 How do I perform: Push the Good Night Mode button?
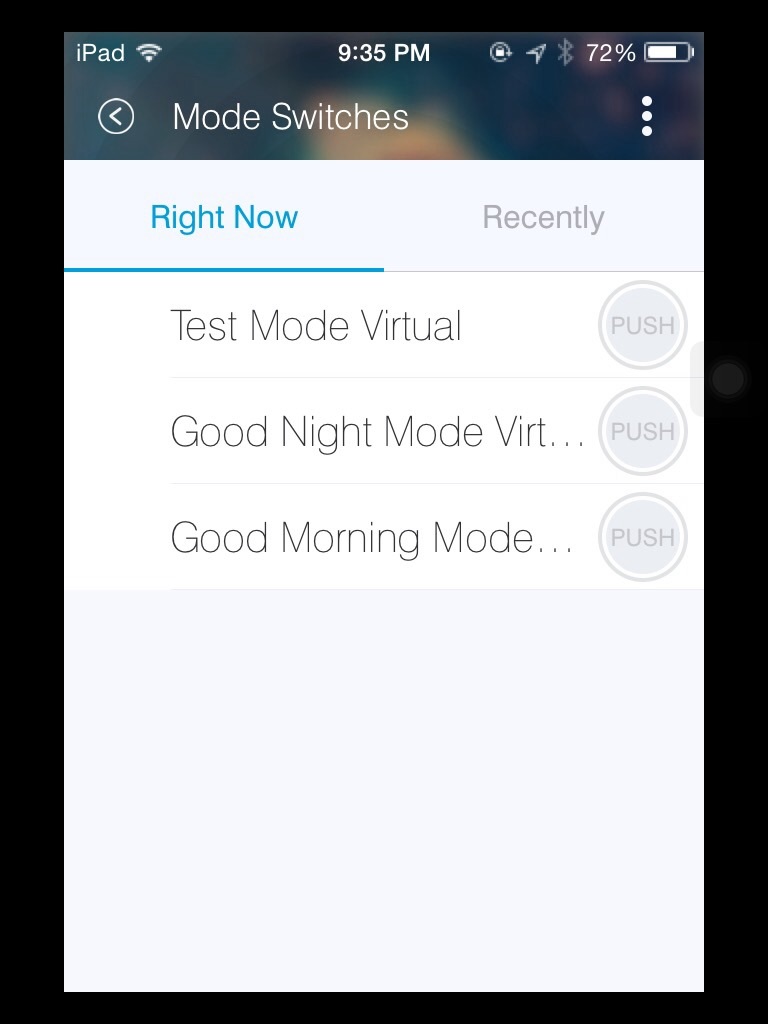click(x=642, y=432)
